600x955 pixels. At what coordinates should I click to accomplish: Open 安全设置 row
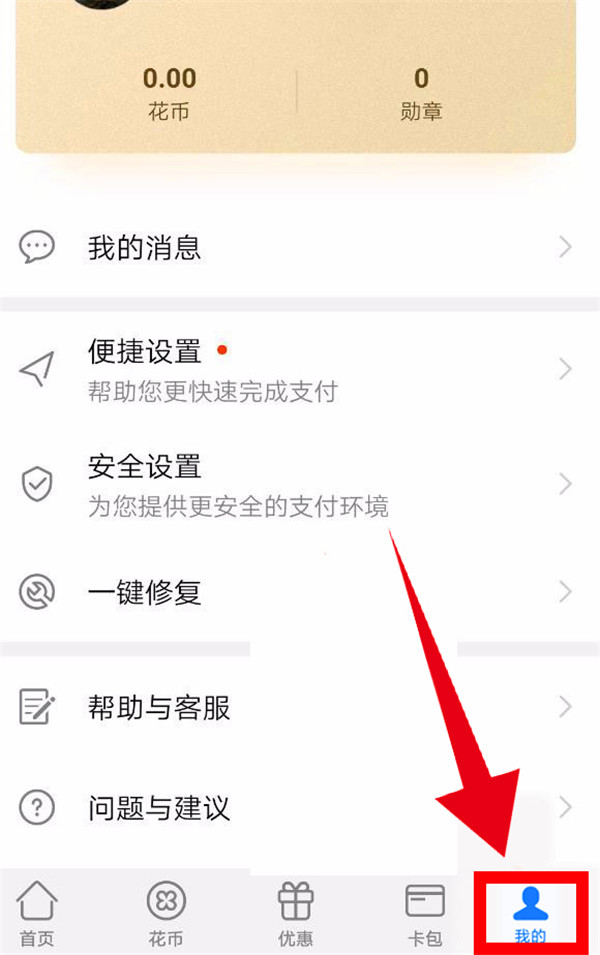pos(300,485)
